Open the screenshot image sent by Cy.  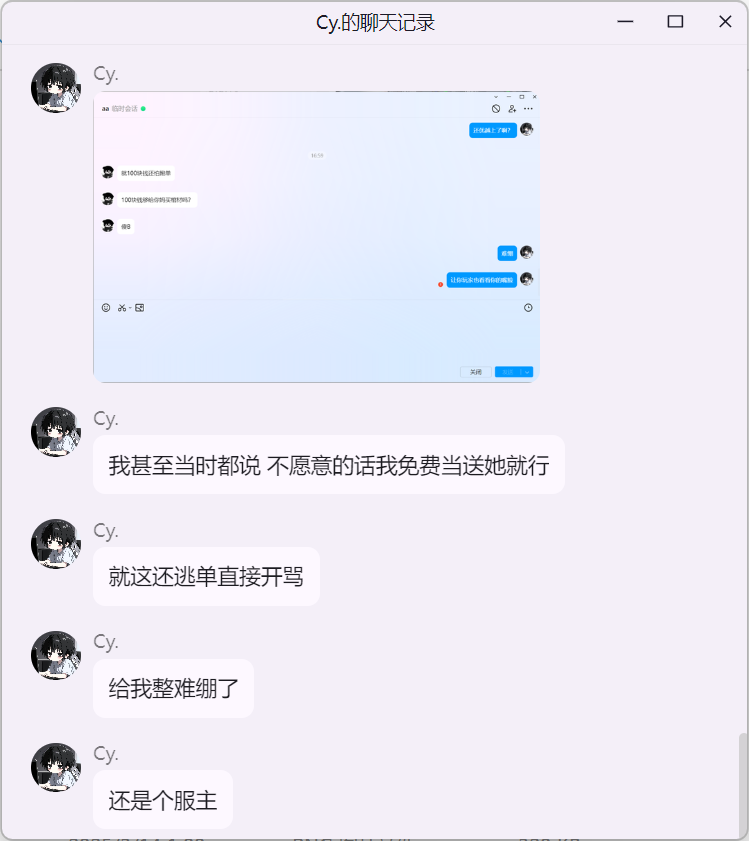click(316, 237)
